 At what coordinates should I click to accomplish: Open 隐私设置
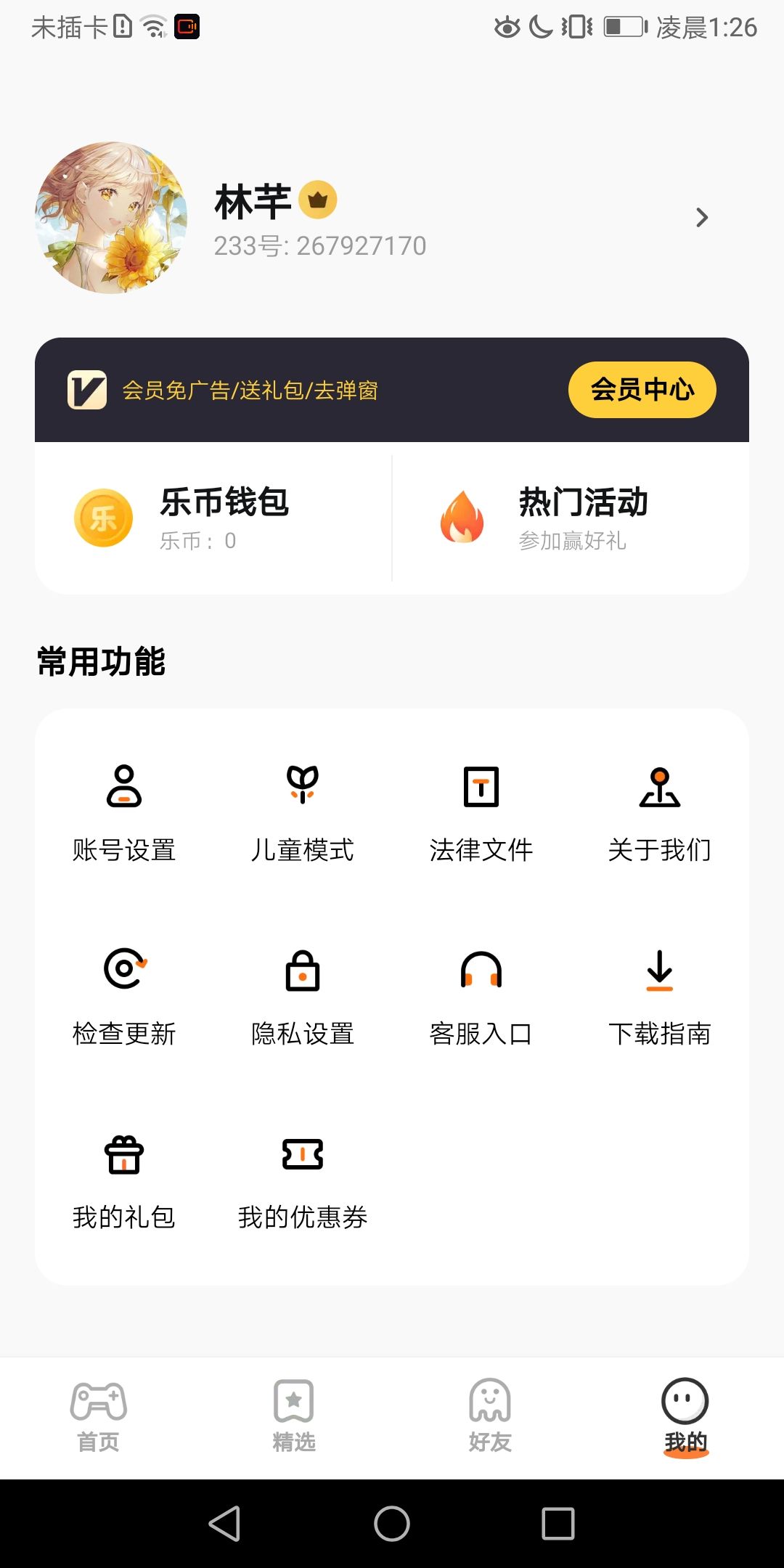click(303, 995)
